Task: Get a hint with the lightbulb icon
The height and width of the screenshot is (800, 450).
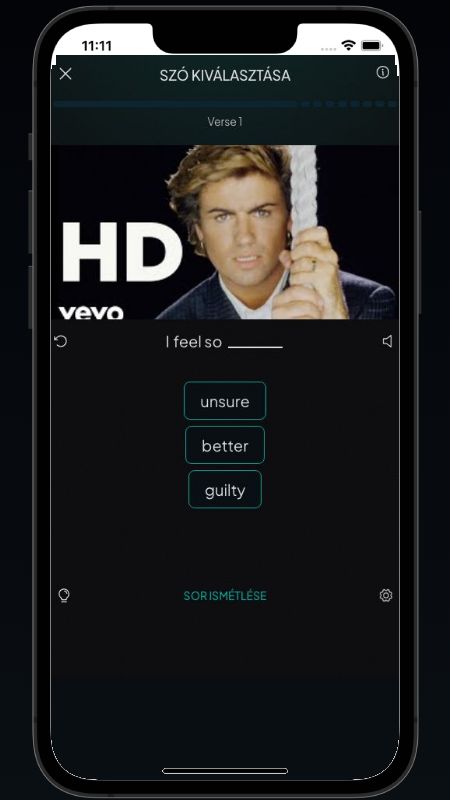Action: (x=64, y=595)
